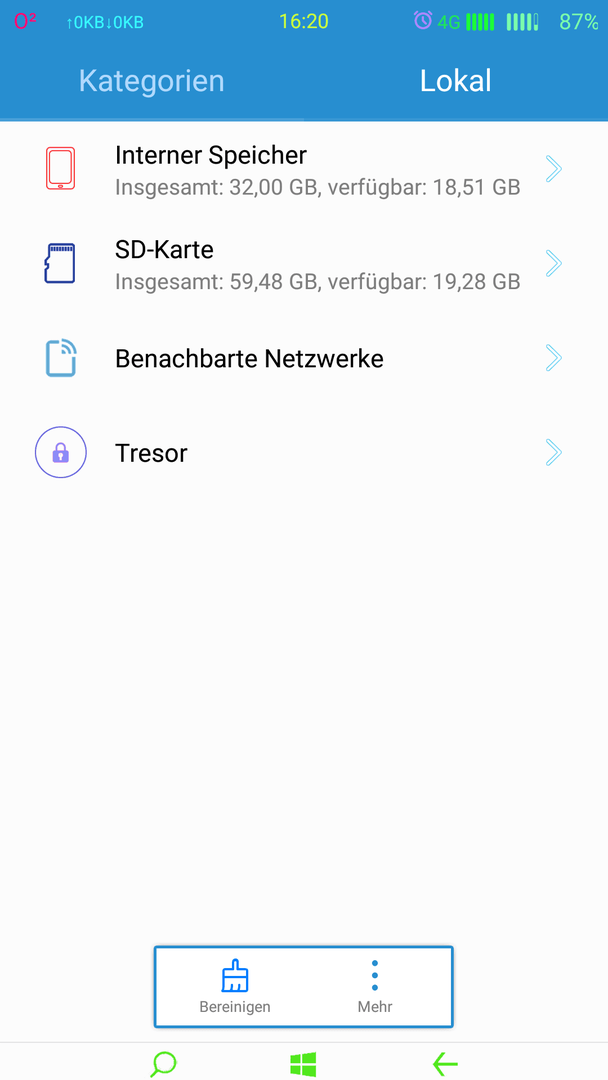Open the Mehr overflow menu

375,987
